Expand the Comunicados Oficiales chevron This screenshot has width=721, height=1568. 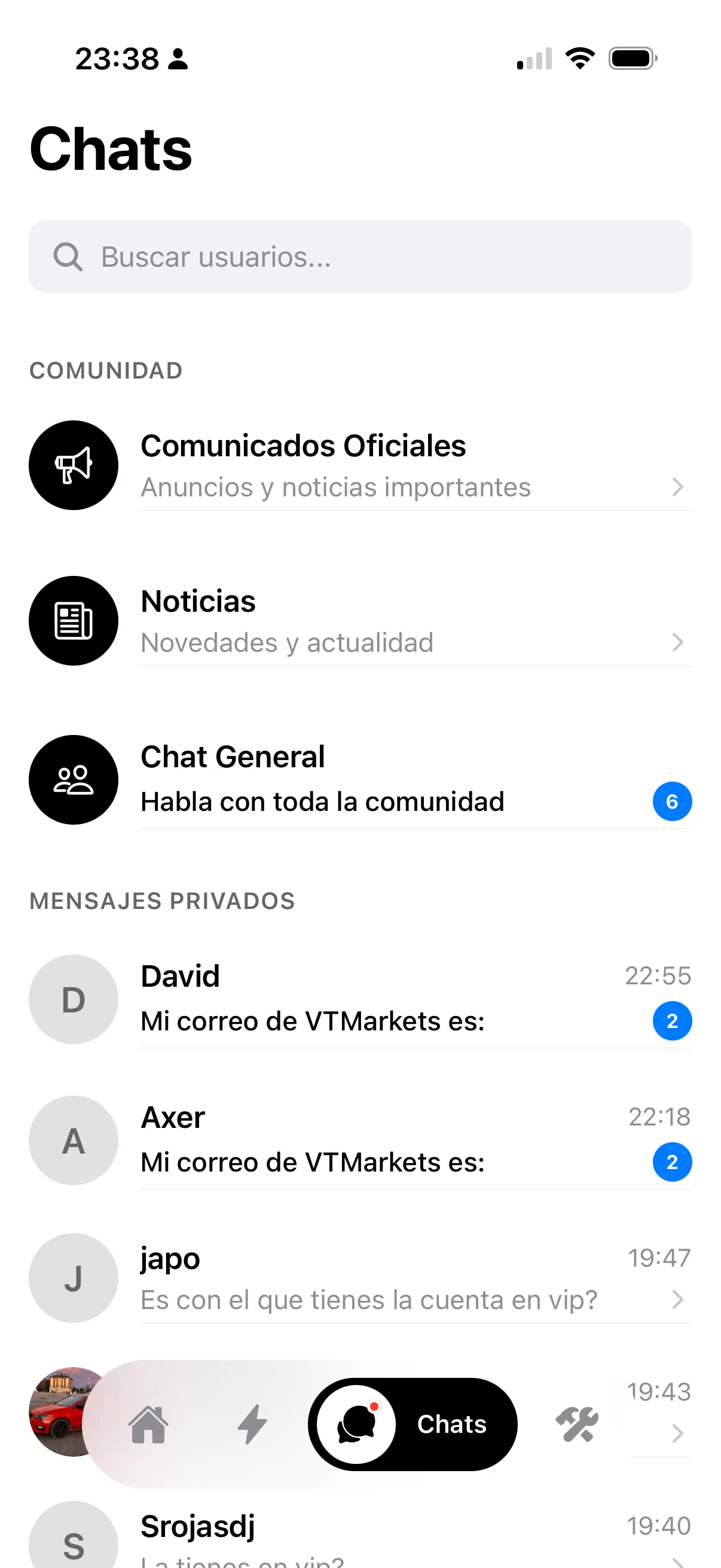tap(677, 487)
